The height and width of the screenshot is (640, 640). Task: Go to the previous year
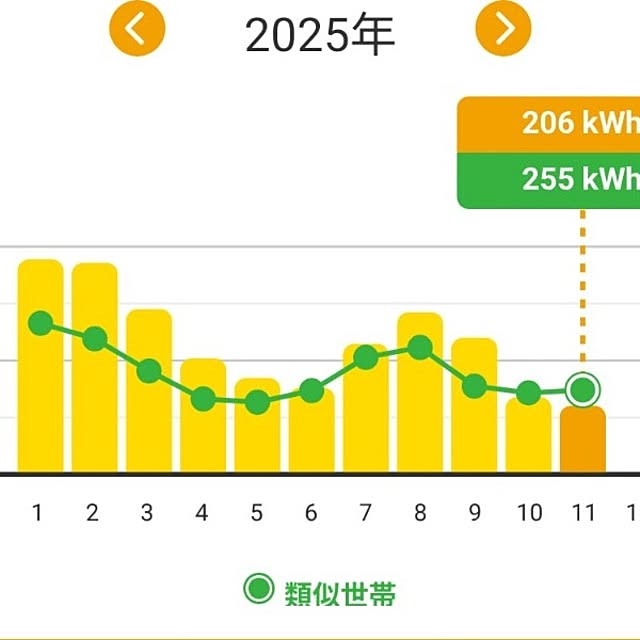(136, 30)
